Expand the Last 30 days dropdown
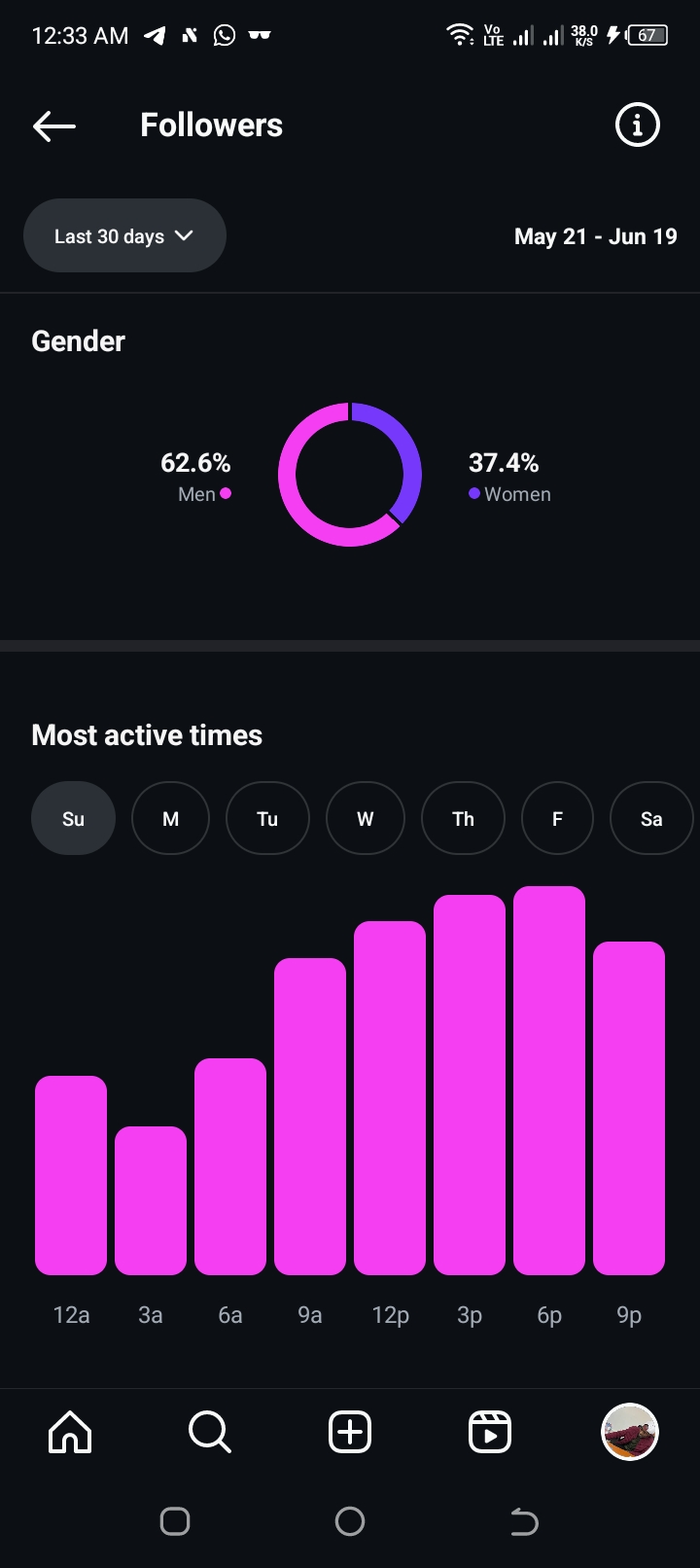Screen dimensions: 700x1568 click(124, 235)
